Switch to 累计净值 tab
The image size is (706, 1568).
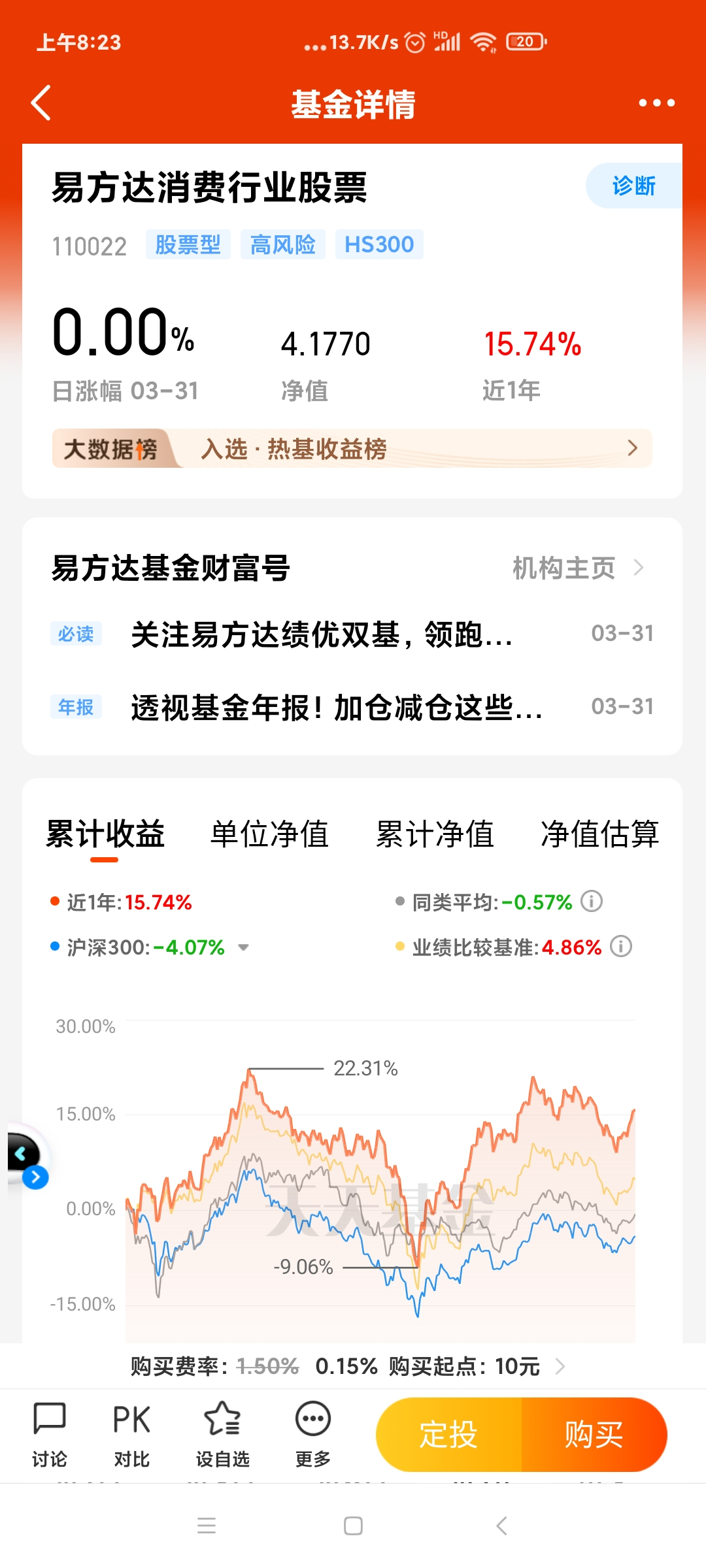click(435, 835)
